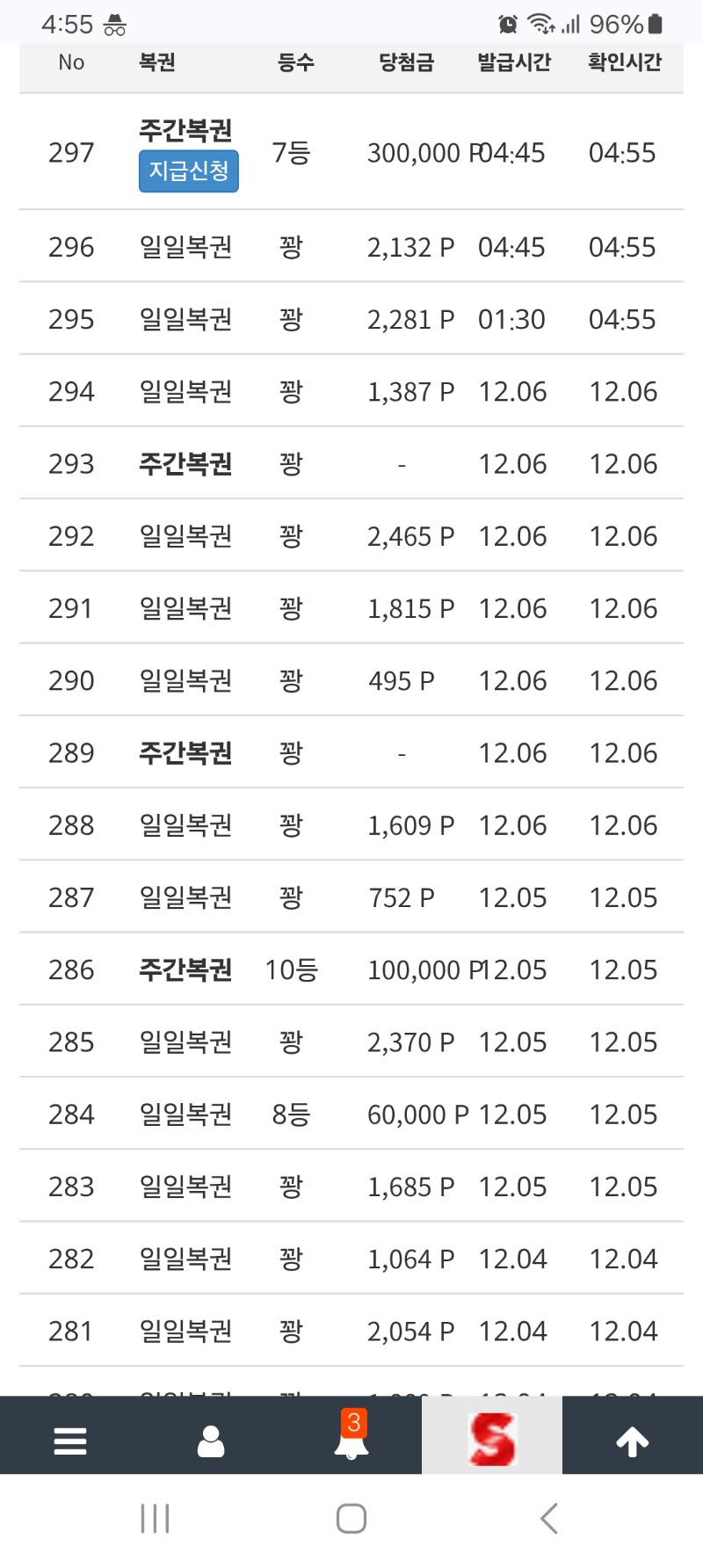Tap the red S logo button
This screenshot has height=1568, width=703.
click(492, 1439)
